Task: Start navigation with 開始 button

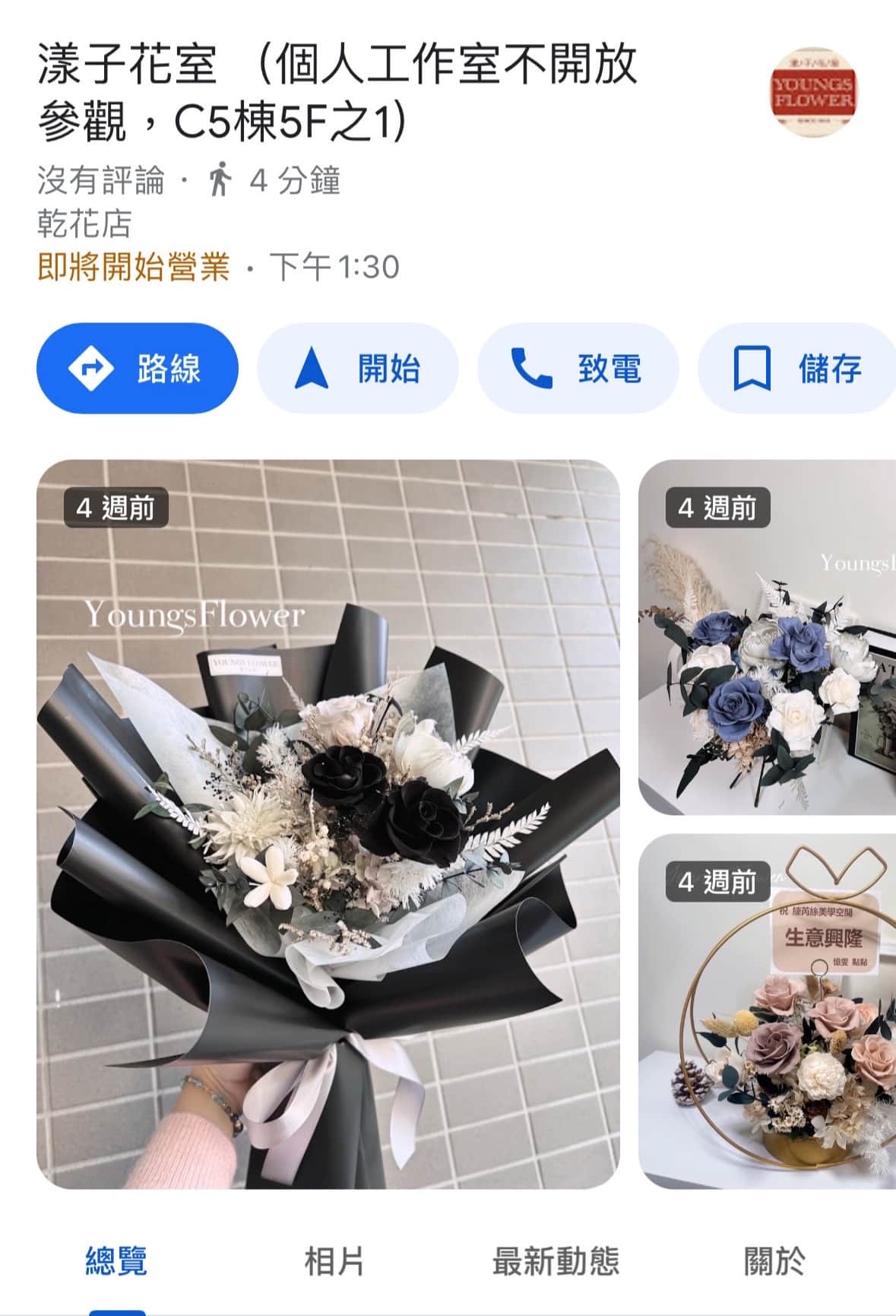Action: [x=357, y=369]
